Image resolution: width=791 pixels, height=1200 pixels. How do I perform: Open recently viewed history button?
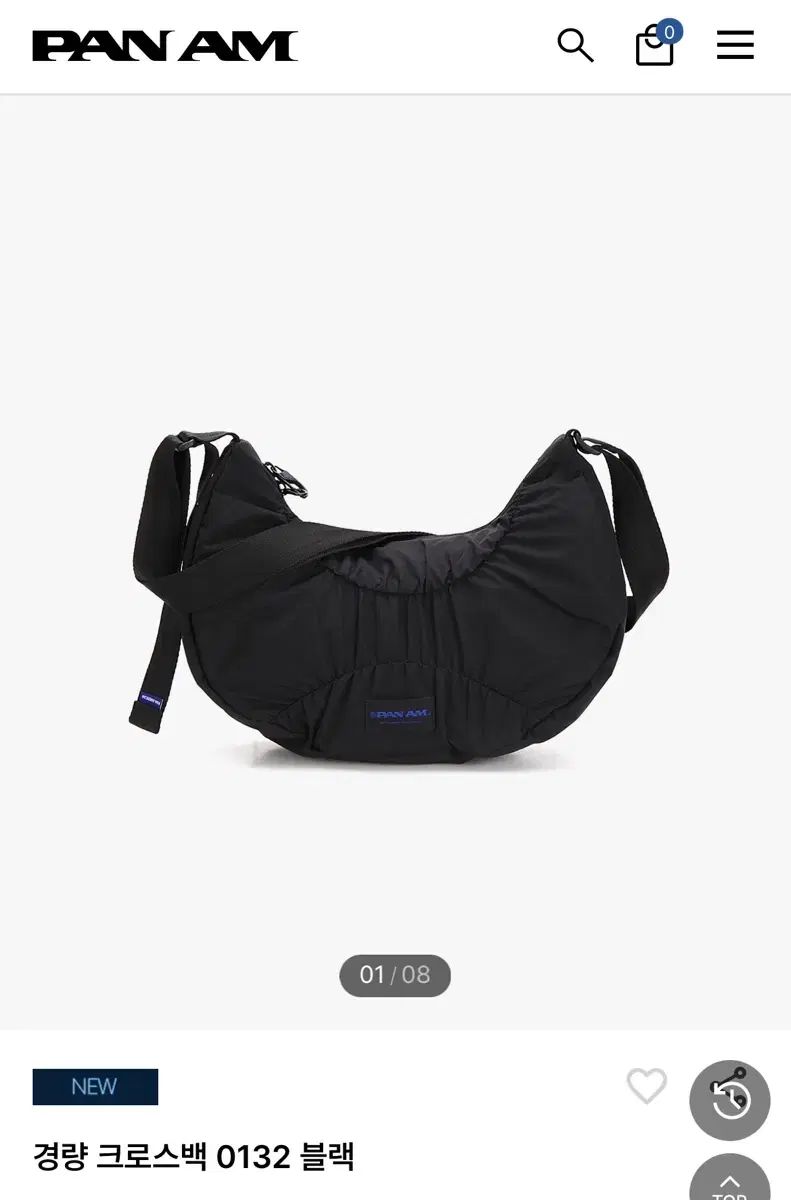[730, 1100]
